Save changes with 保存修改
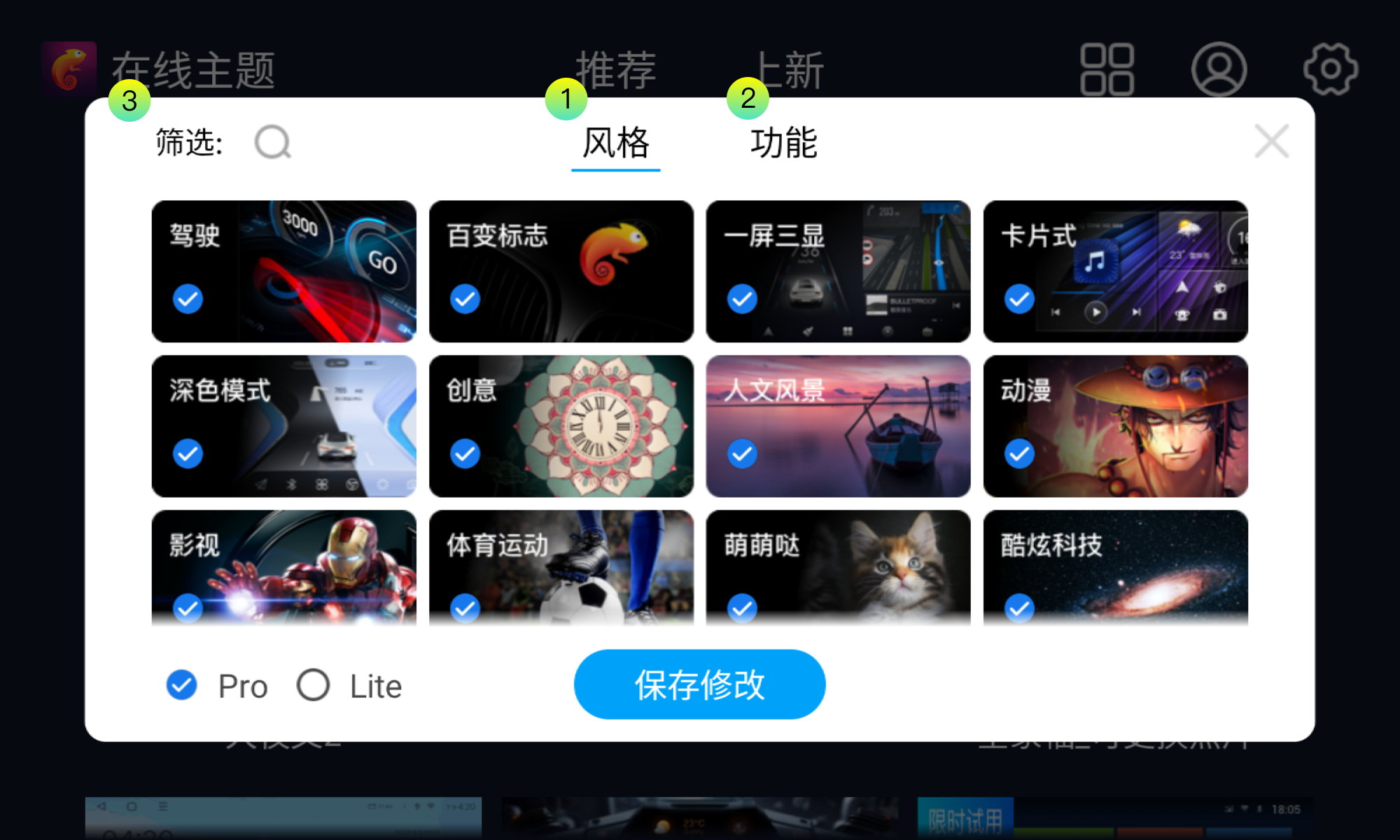Image resolution: width=1400 pixels, height=840 pixels. click(699, 685)
